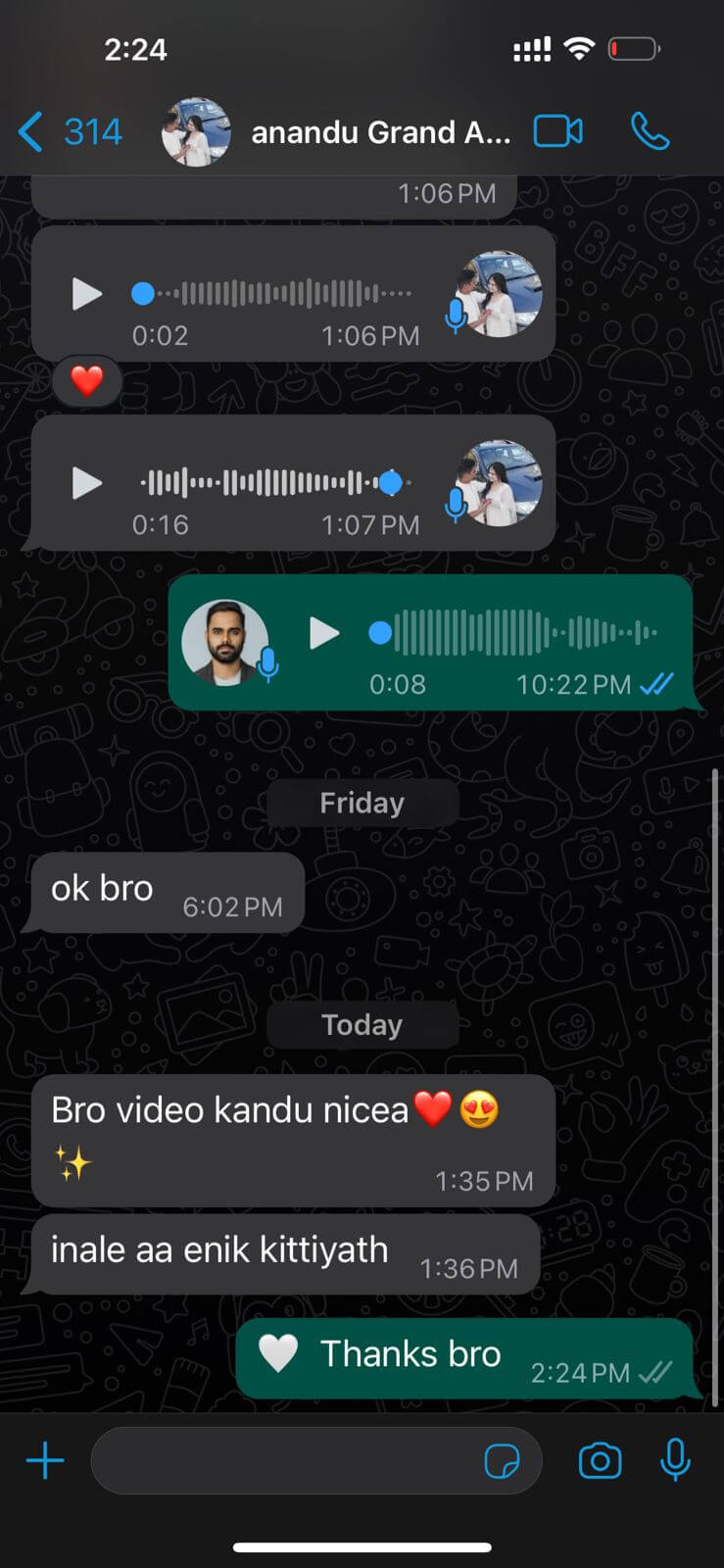Play the sent 0:08 voice message
The width and height of the screenshot is (724, 1568).
coord(323,633)
